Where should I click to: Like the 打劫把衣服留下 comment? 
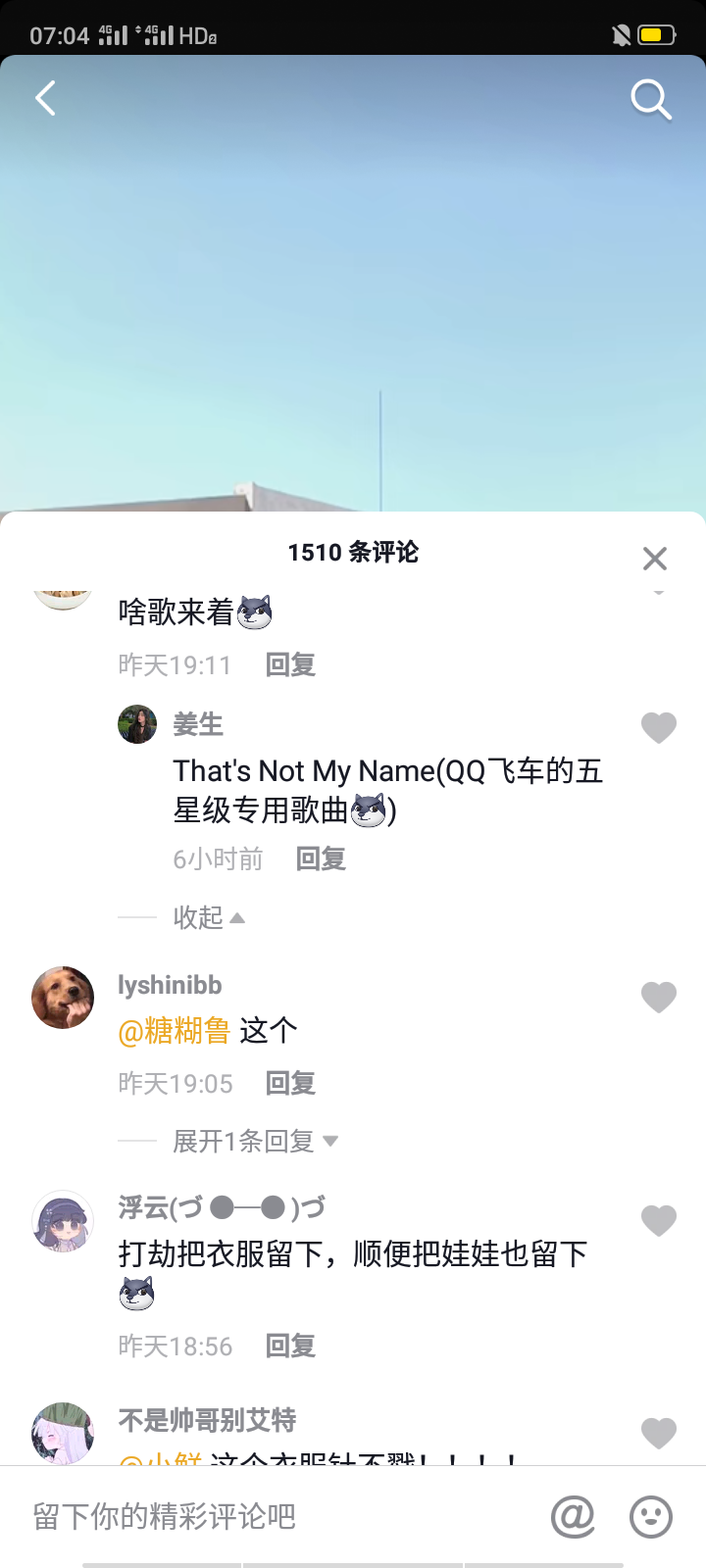click(658, 1220)
